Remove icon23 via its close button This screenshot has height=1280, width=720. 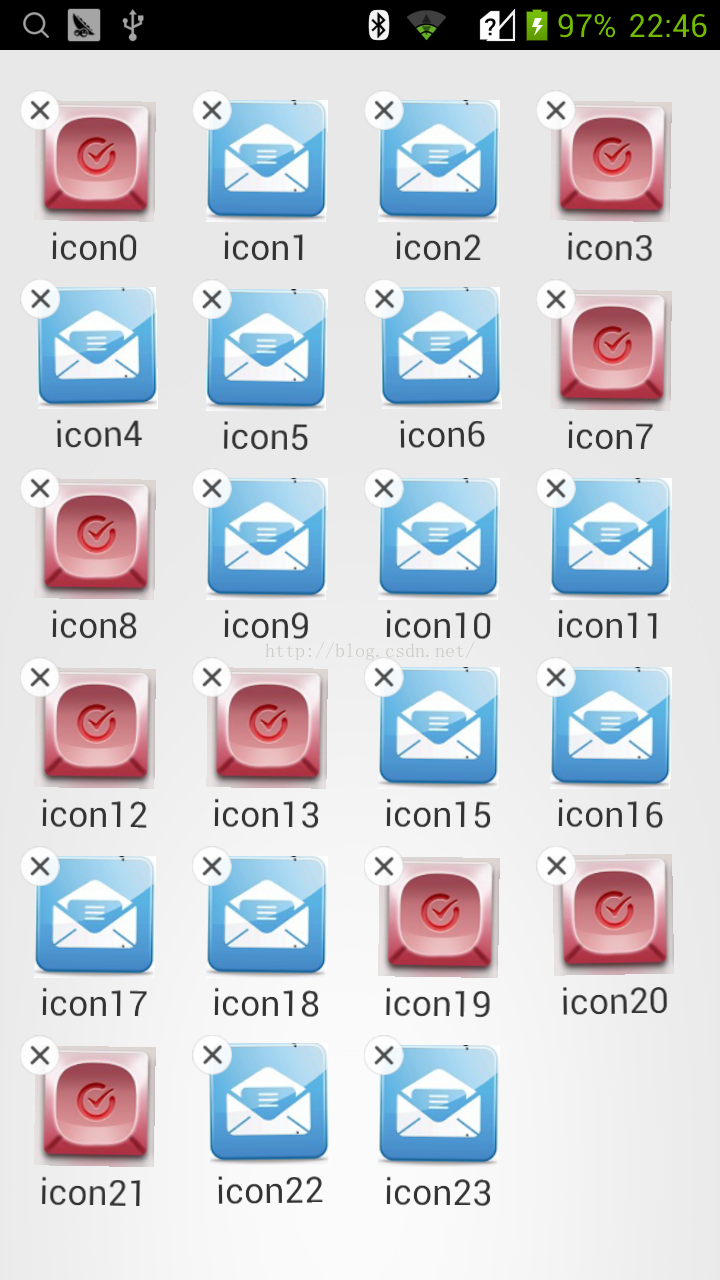coord(384,1055)
